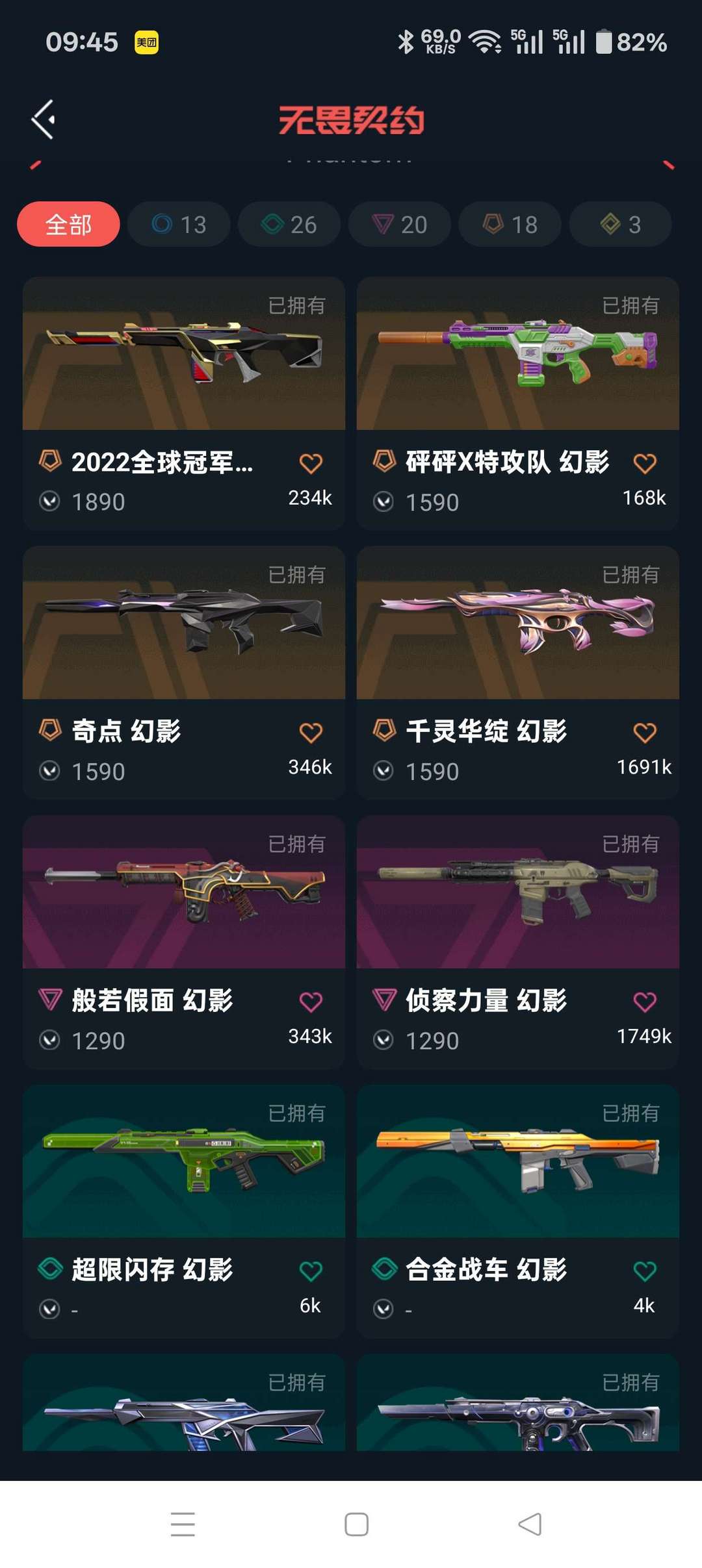Go back using the top-left arrow
This screenshot has height=1568, width=702.
[x=44, y=120]
